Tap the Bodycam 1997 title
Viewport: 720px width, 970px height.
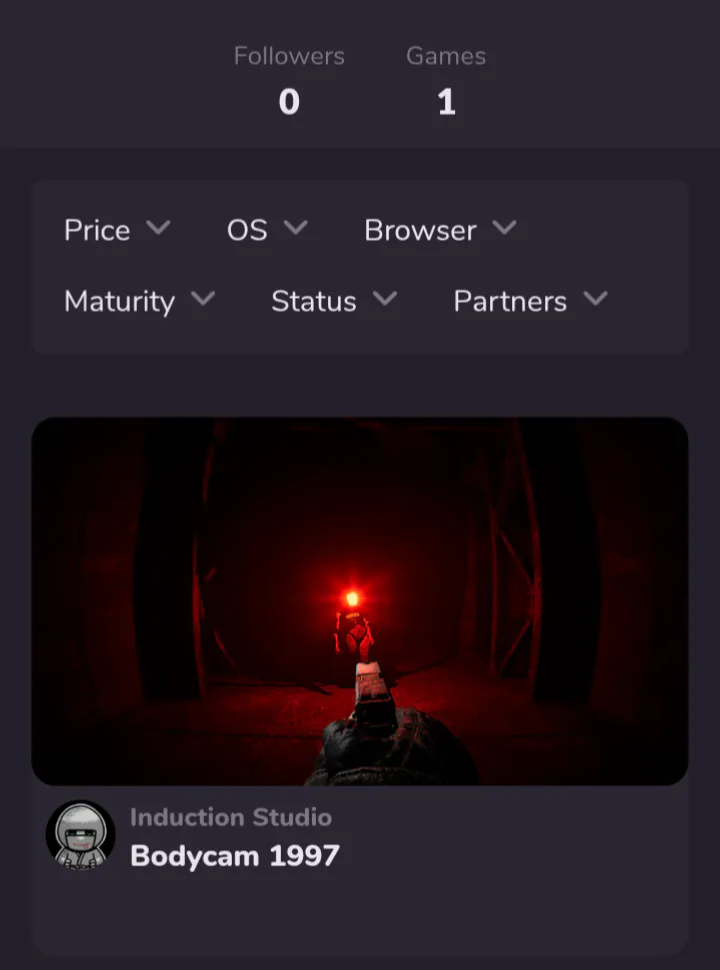[235, 856]
